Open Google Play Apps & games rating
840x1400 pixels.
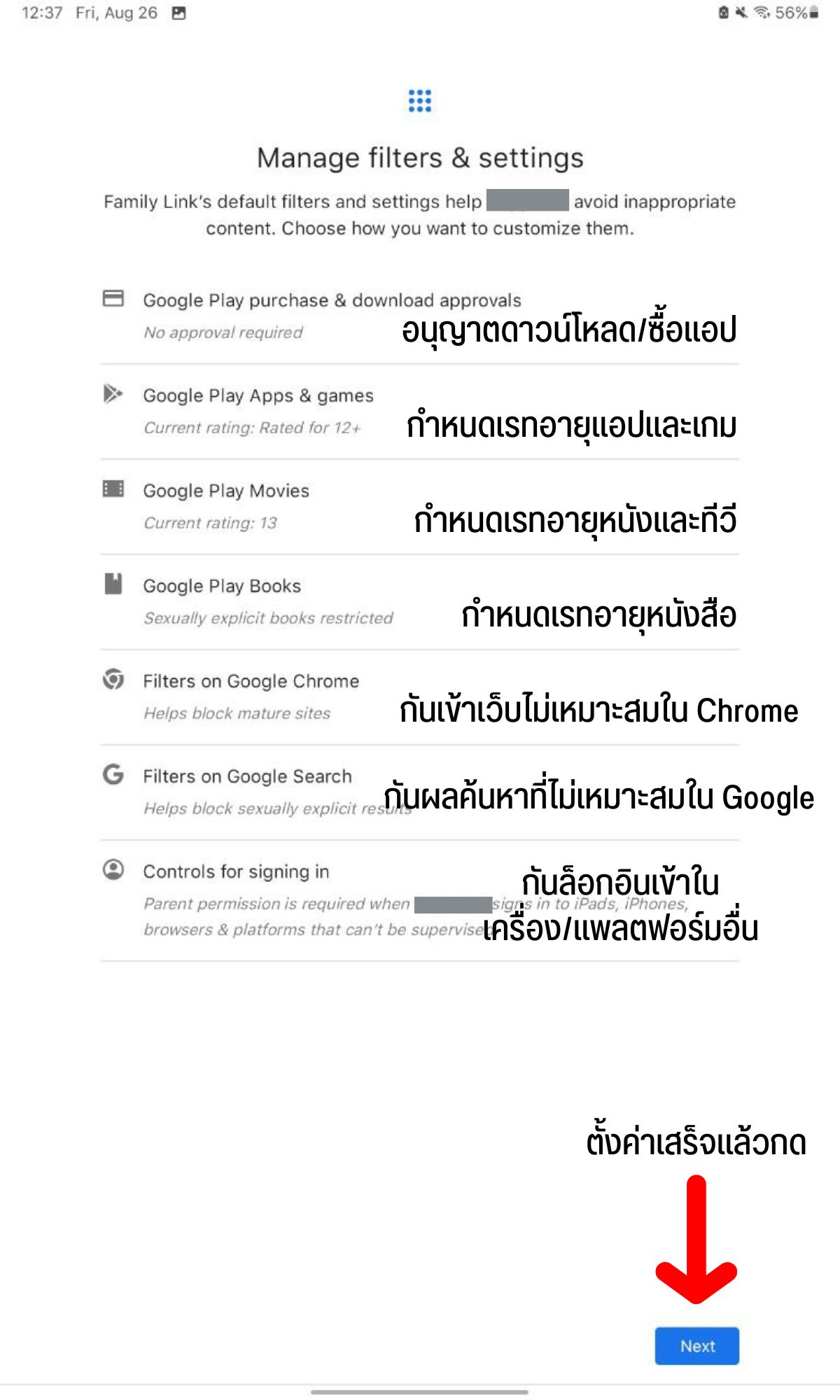(258, 396)
